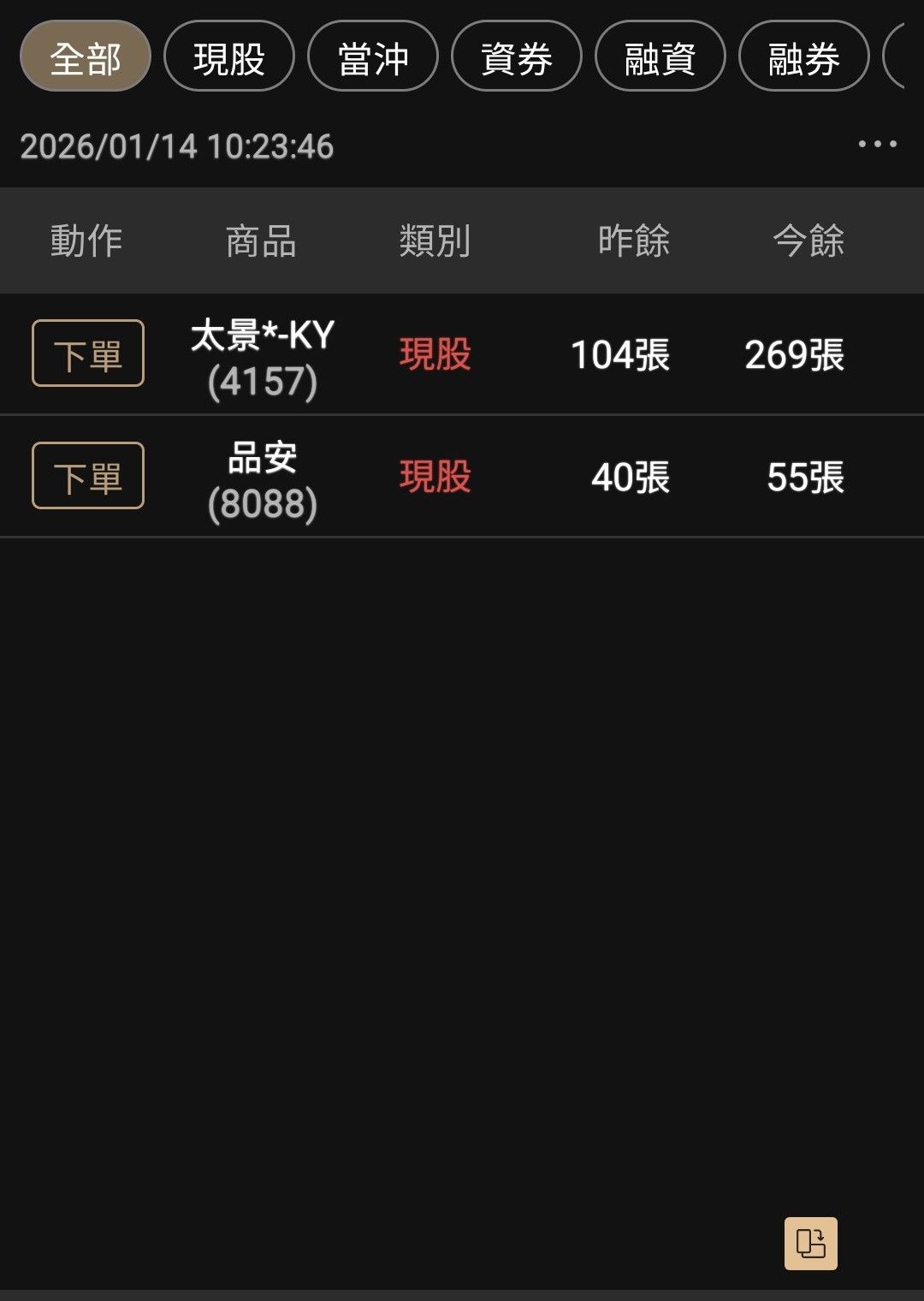The image size is (924, 1301).
Task: Select the 全部 filter chip
Action: point(86,56)
